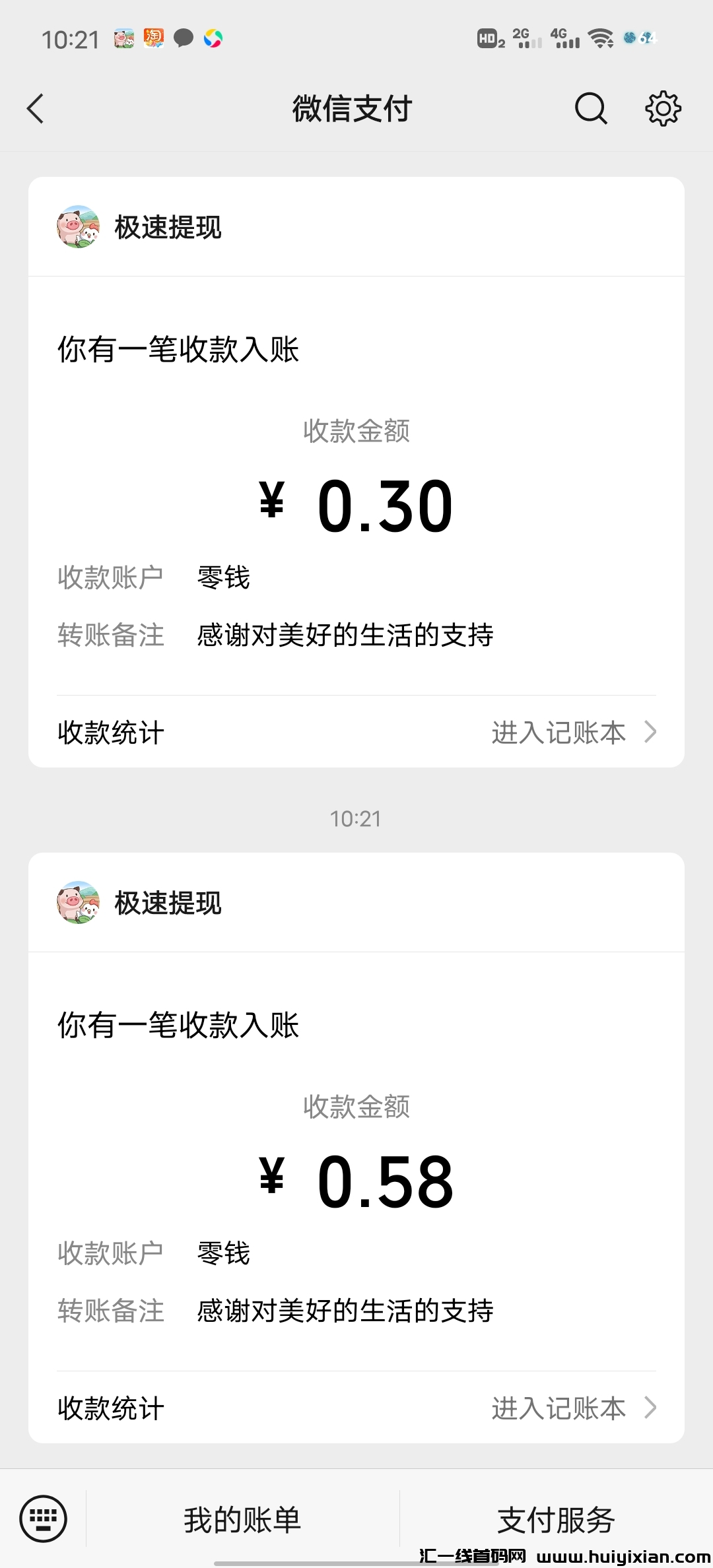Click the back arrow to exit 微信支付
Viewport: 713px width, 1568px height.
[35, 109]
